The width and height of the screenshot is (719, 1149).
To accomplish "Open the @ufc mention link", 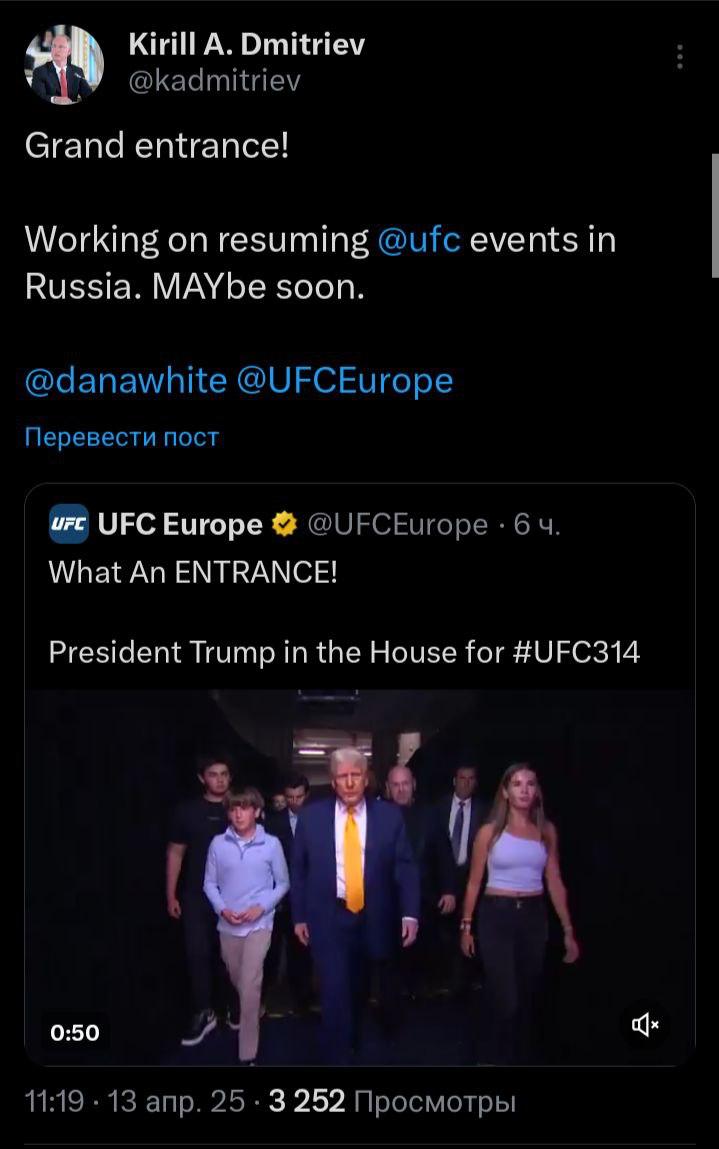I will click(x=419, y=240).
